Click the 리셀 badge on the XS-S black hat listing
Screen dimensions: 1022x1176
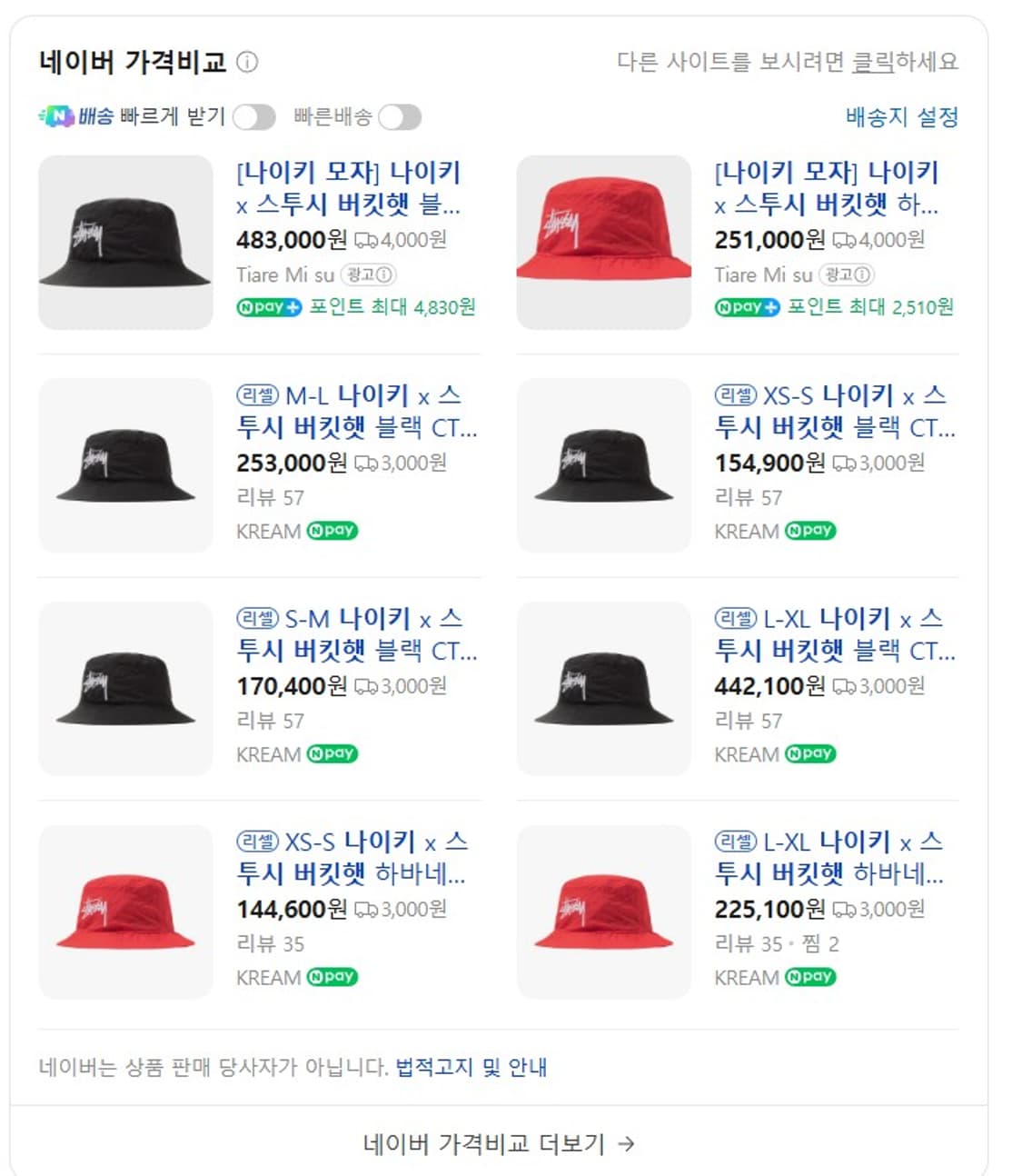point(736,395)
